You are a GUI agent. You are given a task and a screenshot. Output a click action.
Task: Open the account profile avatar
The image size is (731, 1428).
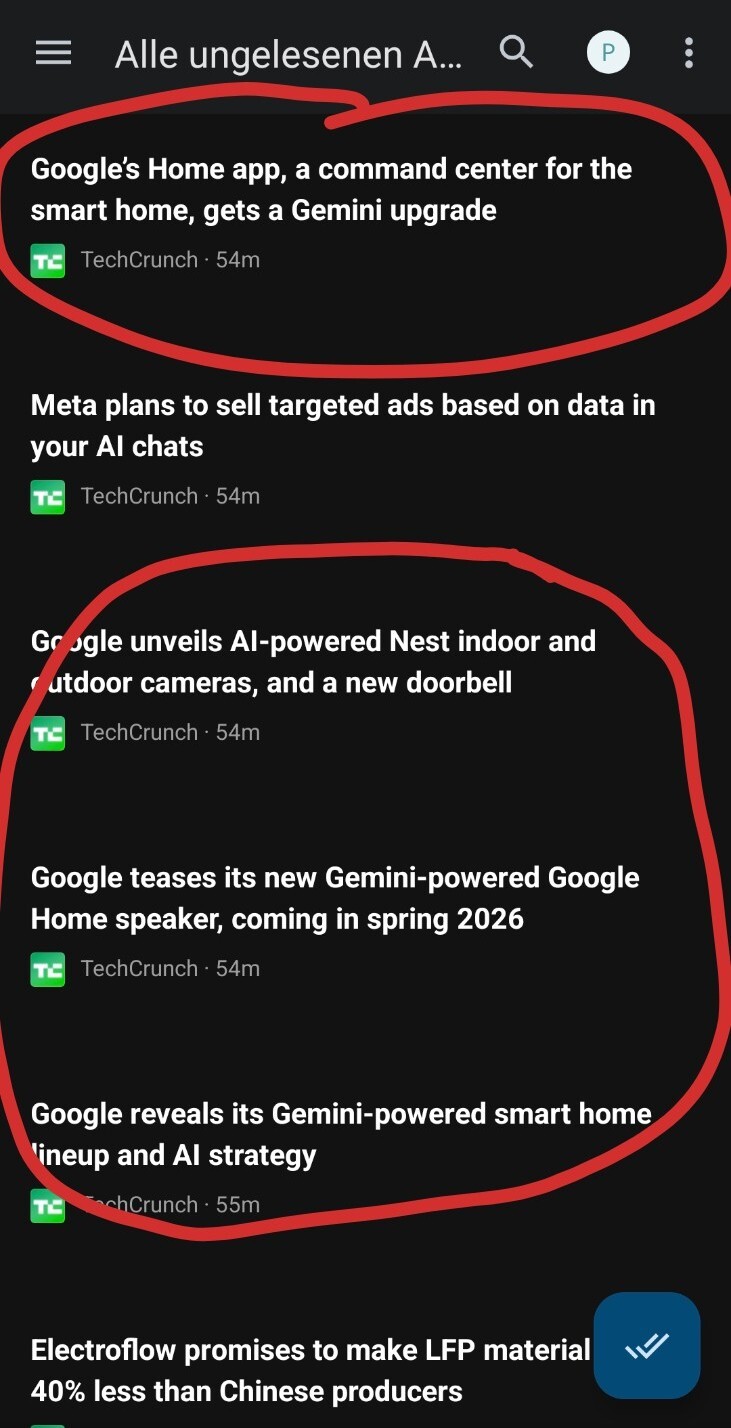pyautogui.click(x=608, y=53)
